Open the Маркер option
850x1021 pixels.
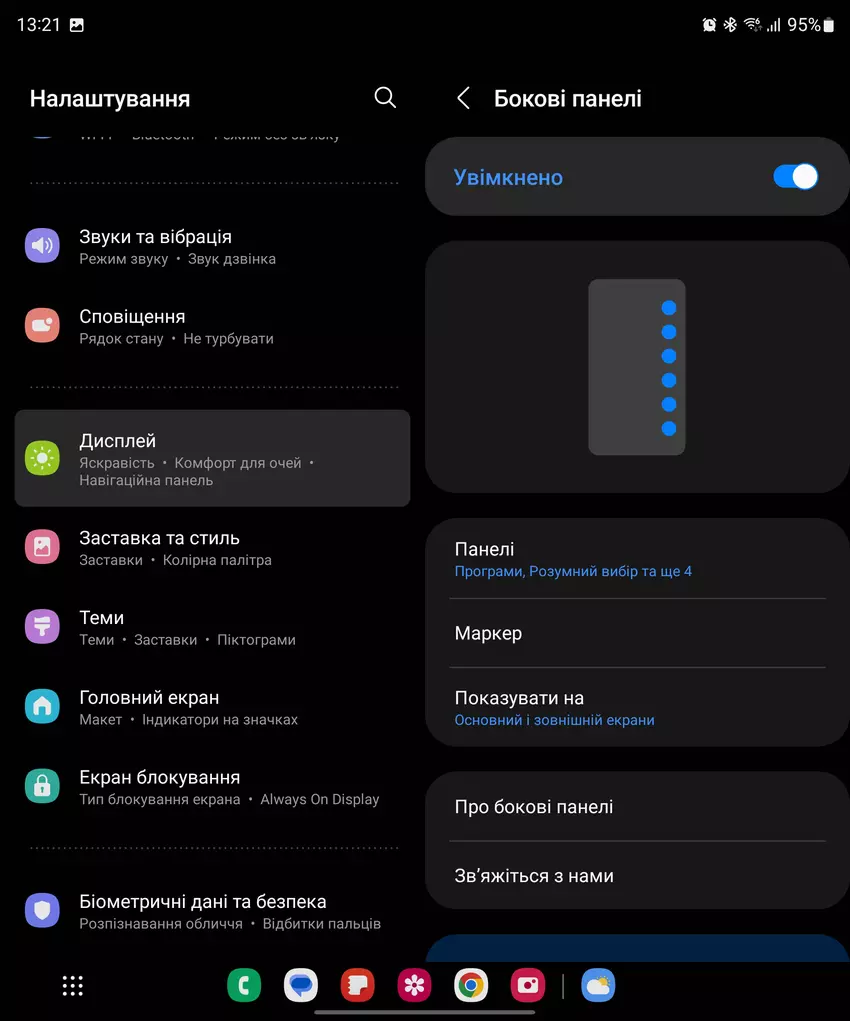[637, 633]
